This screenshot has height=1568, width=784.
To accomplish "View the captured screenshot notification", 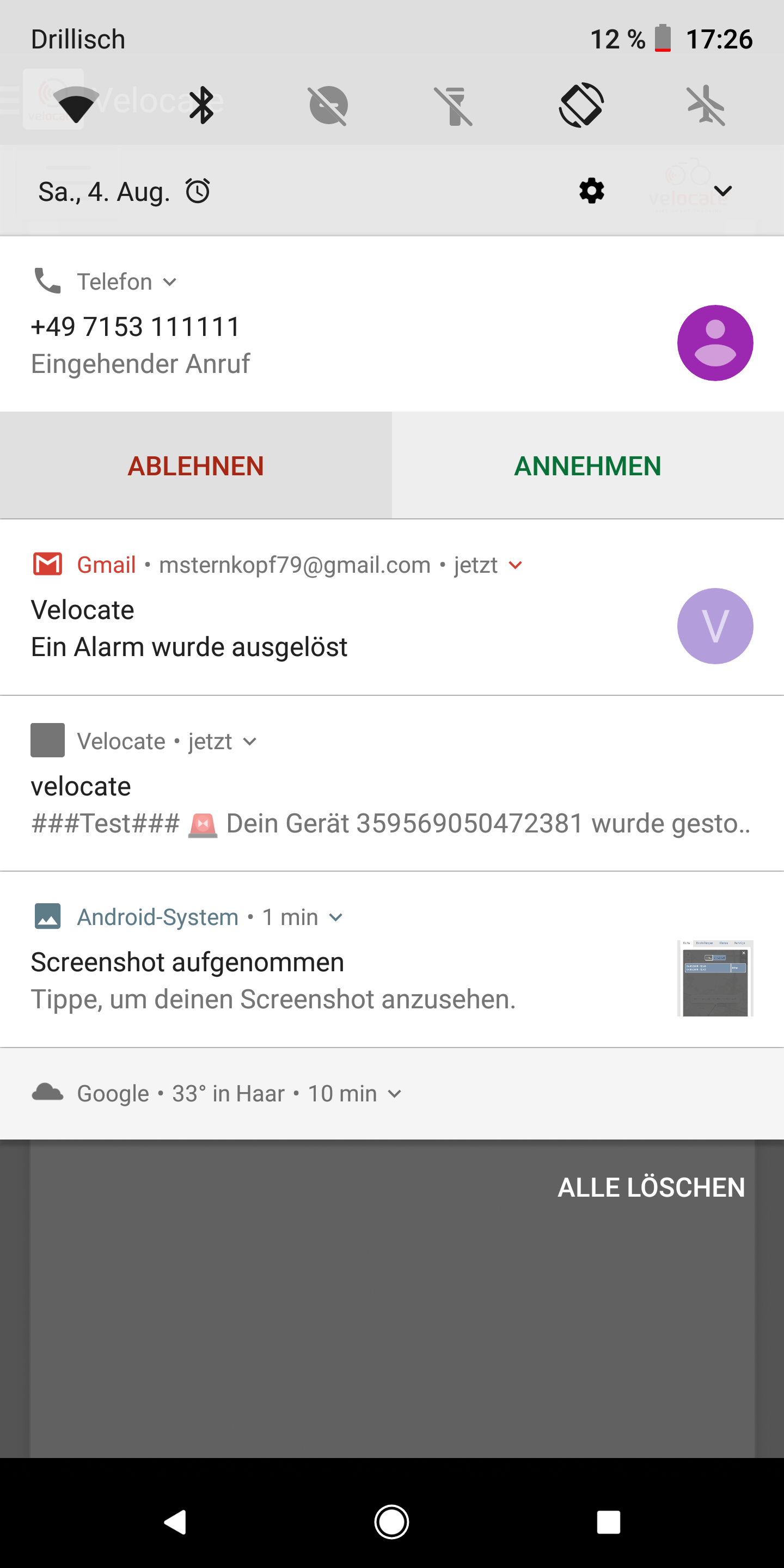I will point(304,980).
